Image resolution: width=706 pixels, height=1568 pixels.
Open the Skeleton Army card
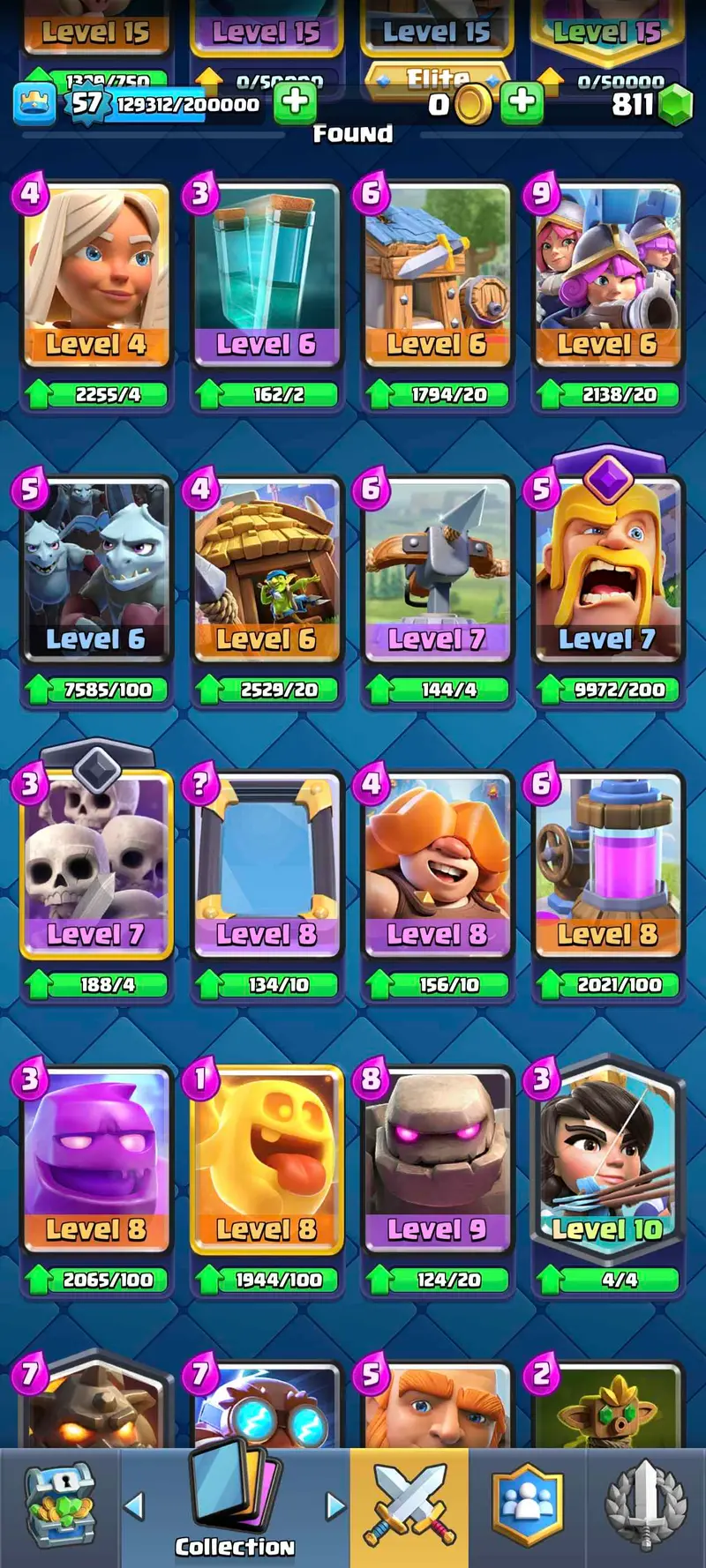pyautogui.click(x=96, y=866)
